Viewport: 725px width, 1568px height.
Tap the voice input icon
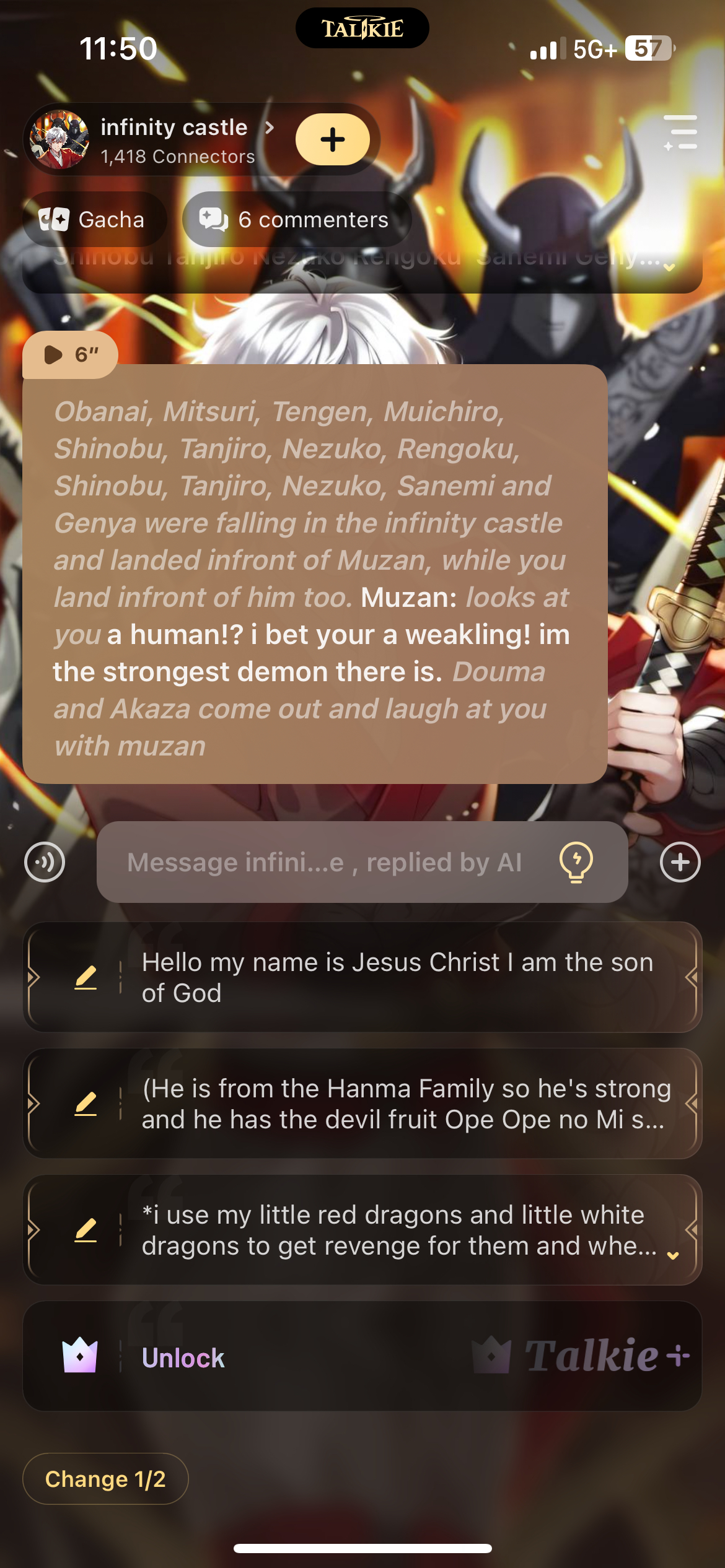45,862
